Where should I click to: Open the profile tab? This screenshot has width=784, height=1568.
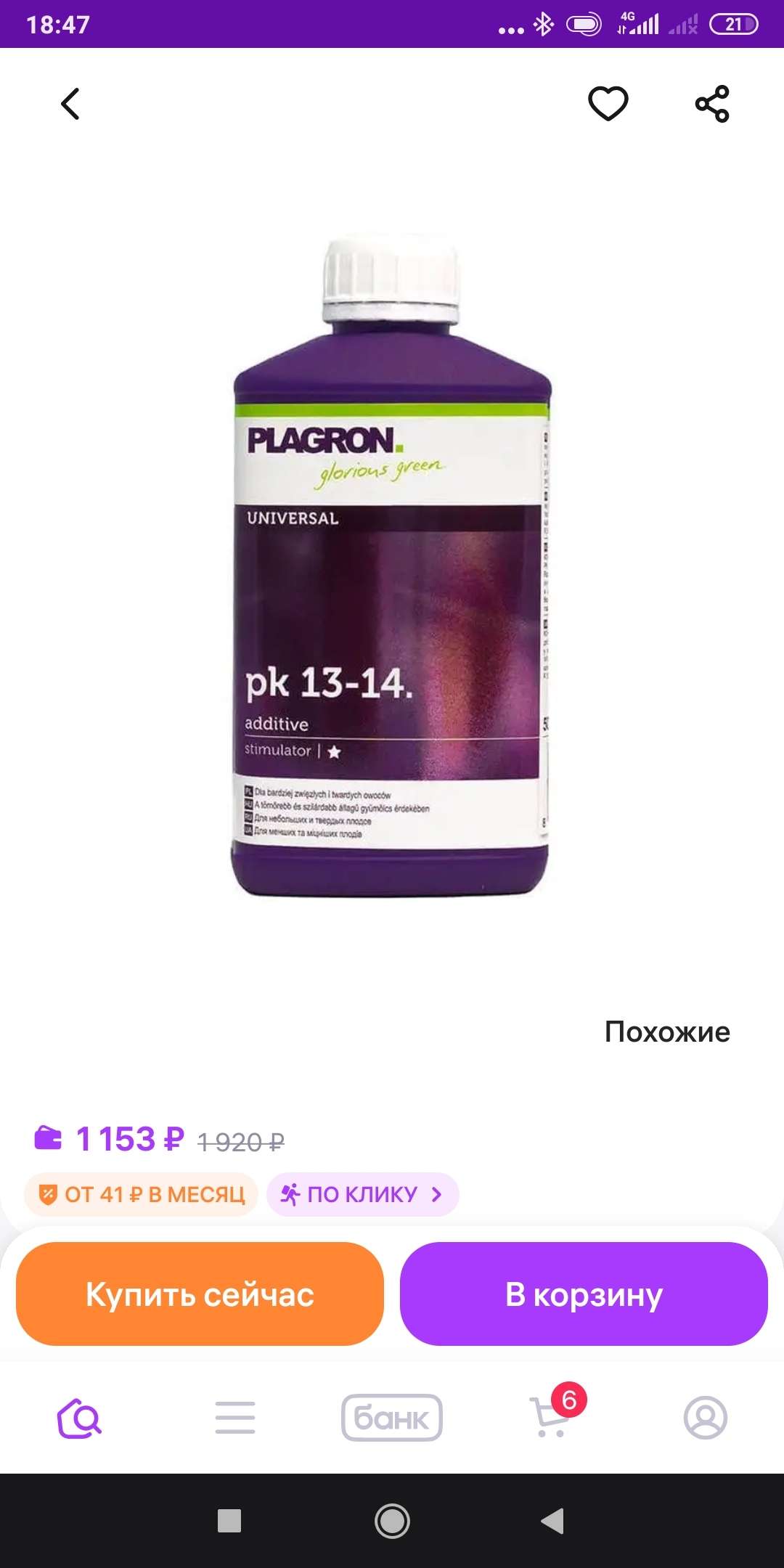tap(705, 1418)
